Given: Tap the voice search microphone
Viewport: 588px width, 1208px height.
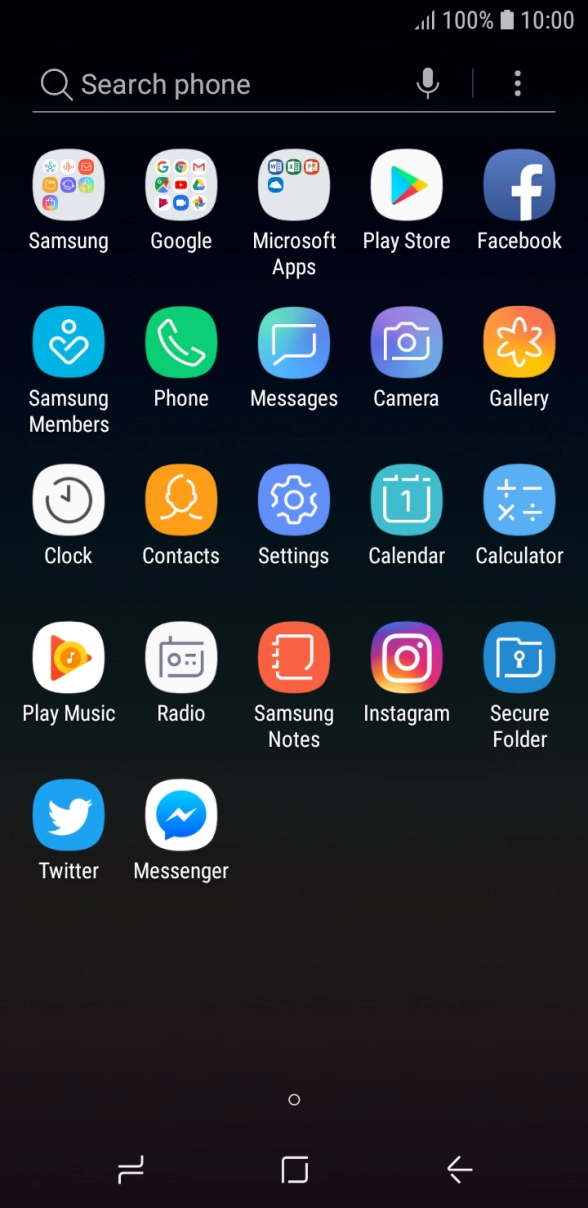Looking at the screenshot, I should 428,84.
